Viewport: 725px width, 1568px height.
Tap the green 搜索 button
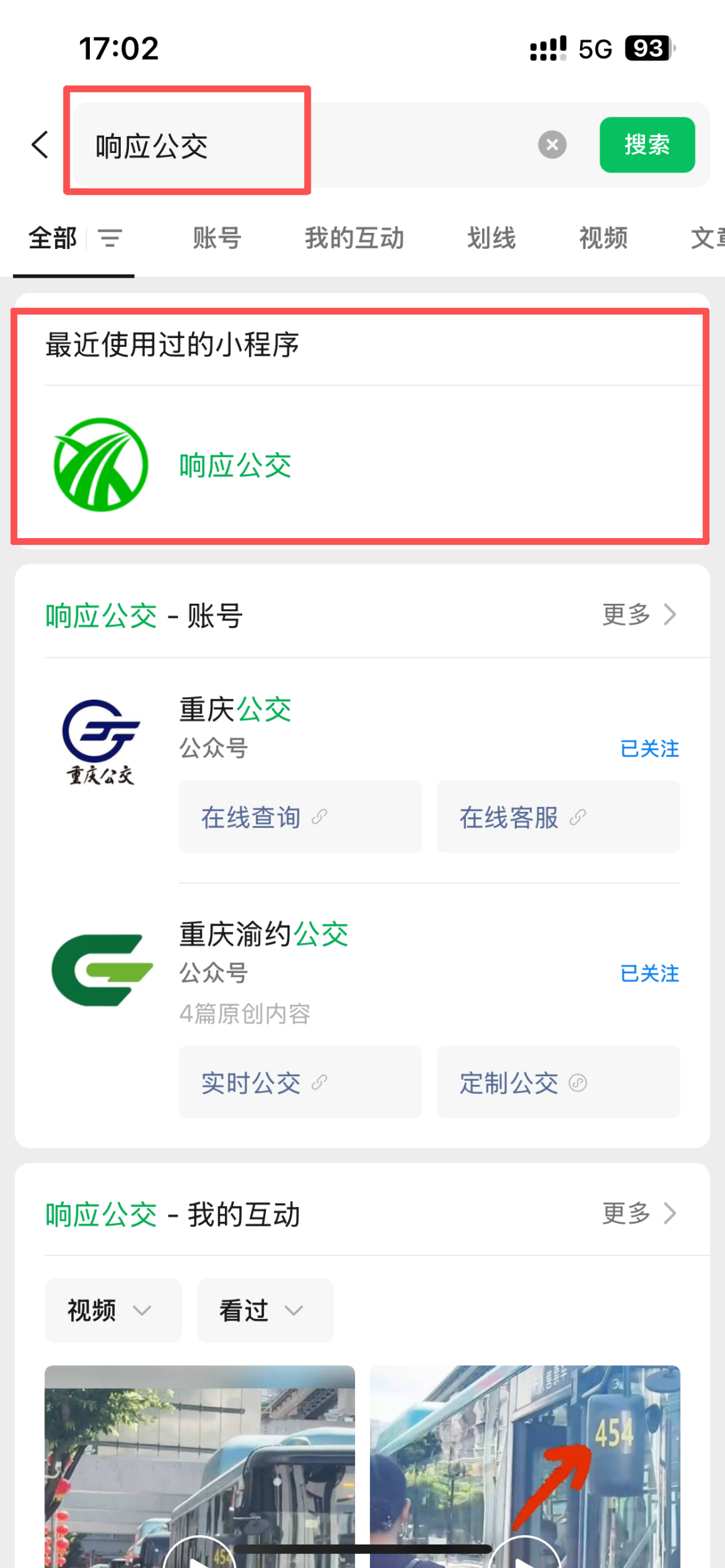pos(646,145)
